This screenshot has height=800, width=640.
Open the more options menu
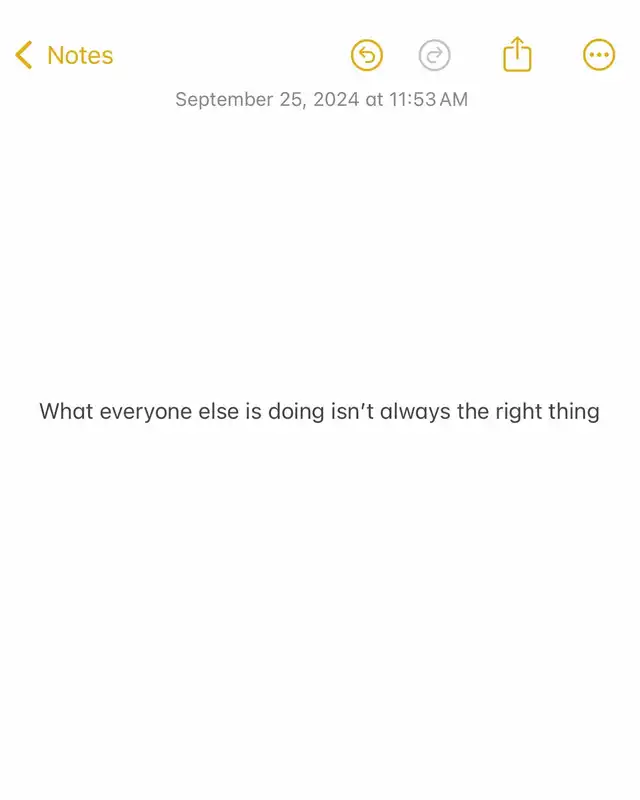click(x=598, y=56)
